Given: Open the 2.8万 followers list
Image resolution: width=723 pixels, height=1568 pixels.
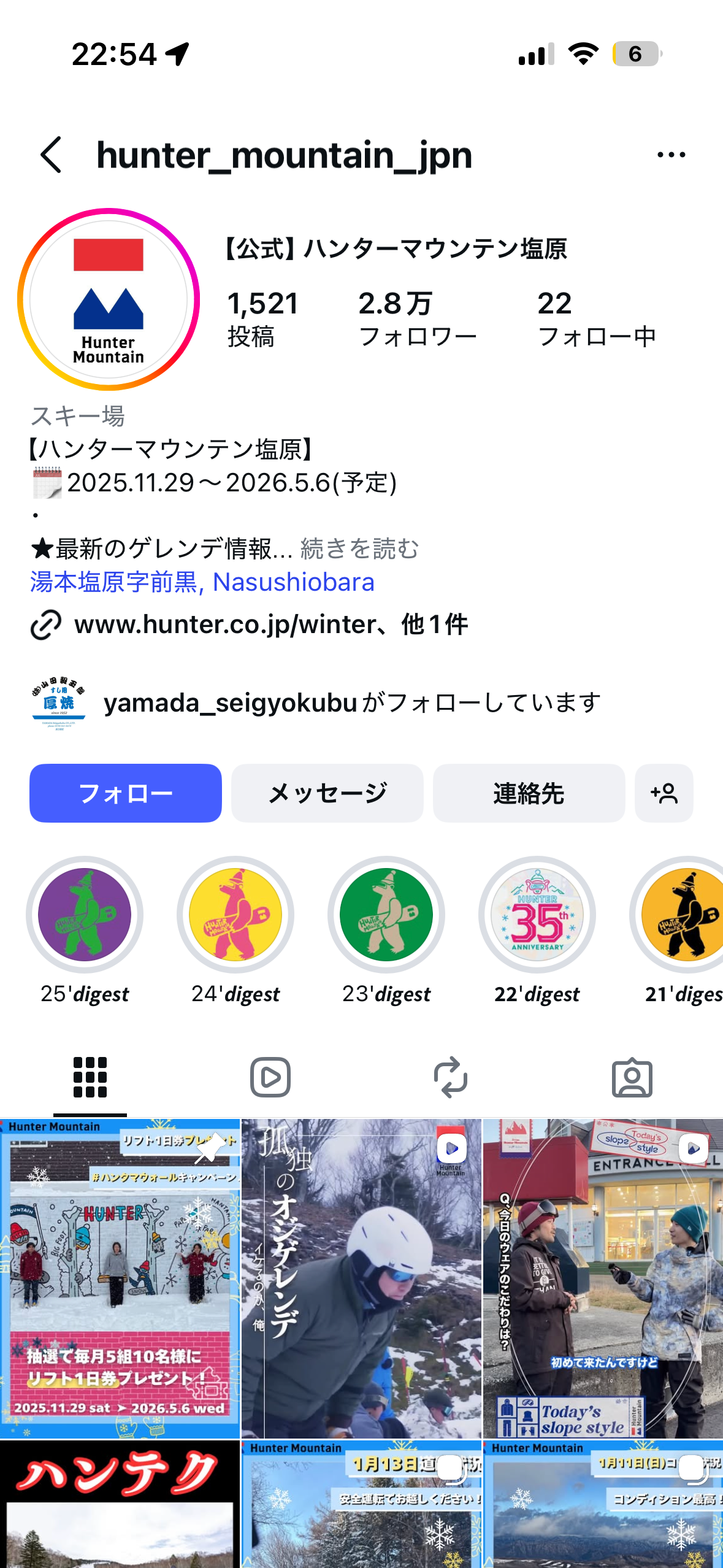Looking at the screenshot, I should [417, 318].
